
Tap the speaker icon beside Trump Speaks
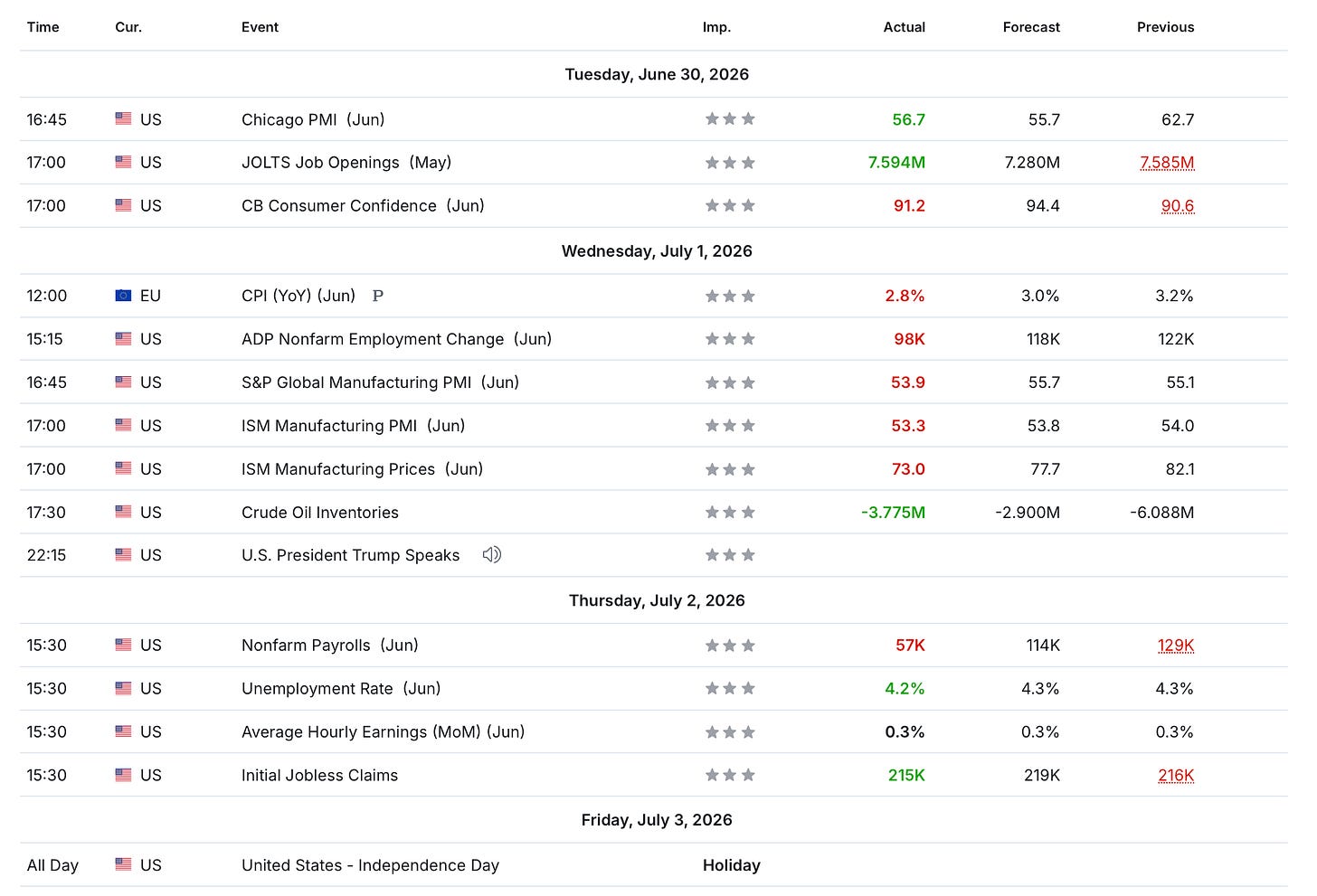tap(491, 554)
